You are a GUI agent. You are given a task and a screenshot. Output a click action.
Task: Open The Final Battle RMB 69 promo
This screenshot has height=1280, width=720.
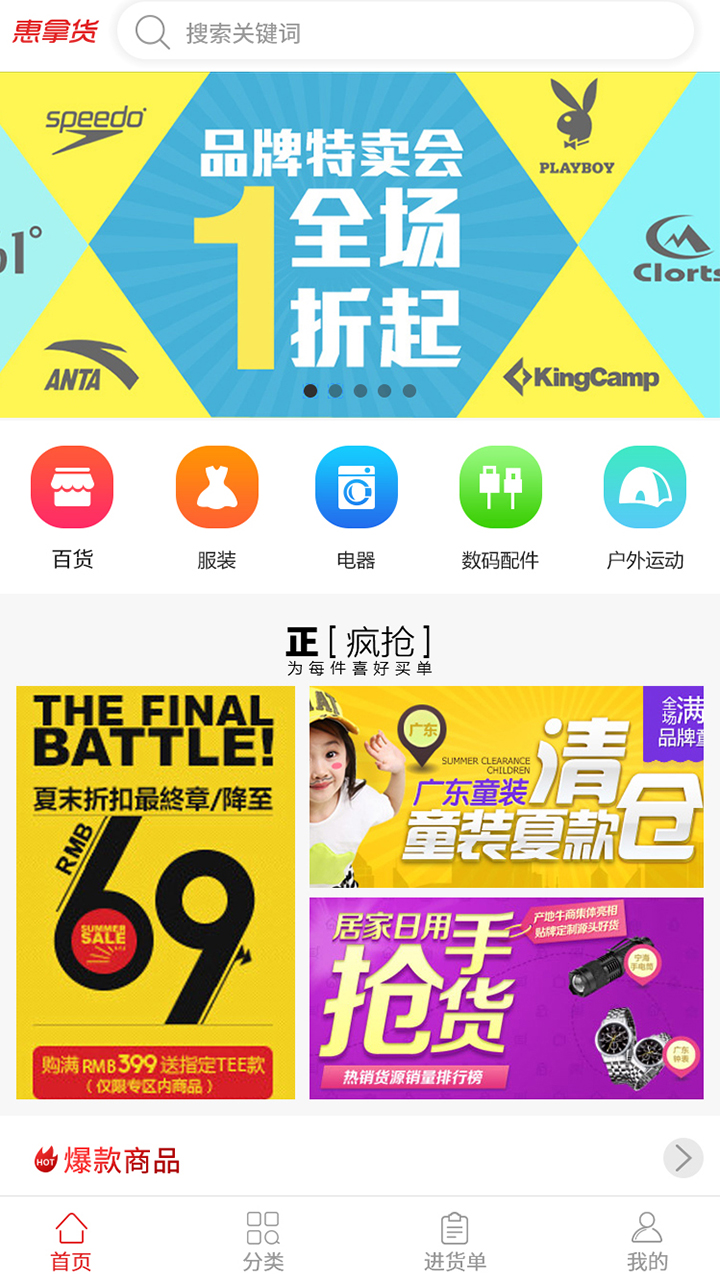pyautogui.click(x=156, y=892)
